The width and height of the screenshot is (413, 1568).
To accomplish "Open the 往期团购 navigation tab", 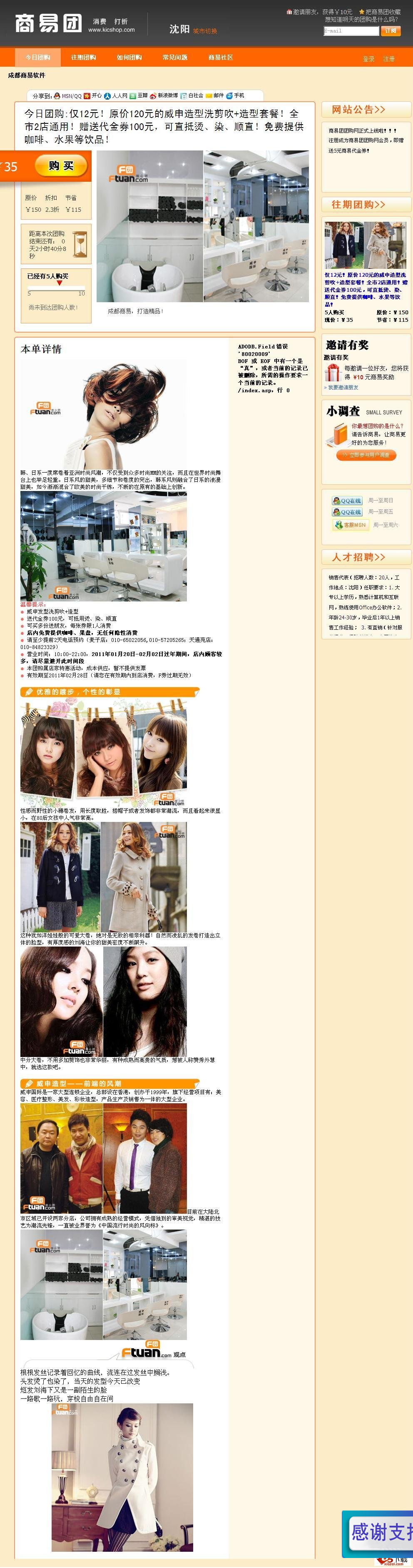I will click(x=83, y=57).
